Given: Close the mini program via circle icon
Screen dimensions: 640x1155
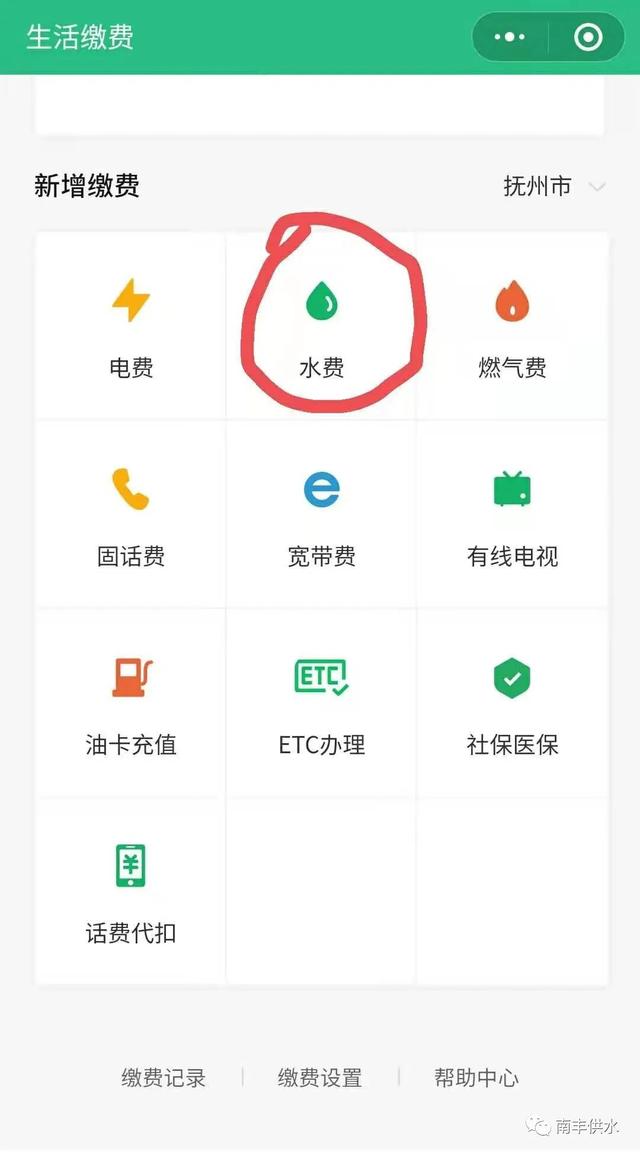Looking at the screenshot, I should coord(588,38).
